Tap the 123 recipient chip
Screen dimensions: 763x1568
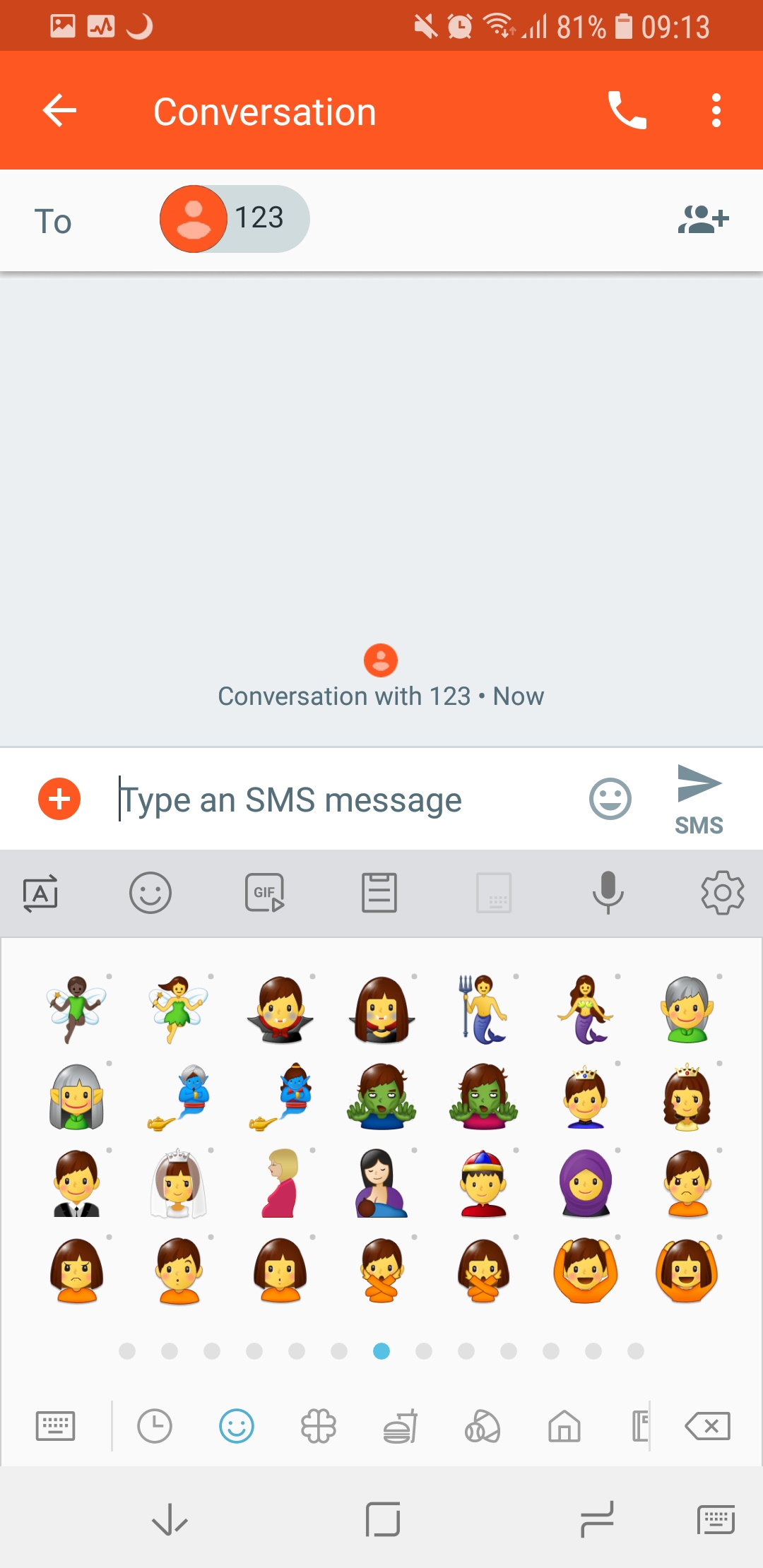[x=235, y=219]
